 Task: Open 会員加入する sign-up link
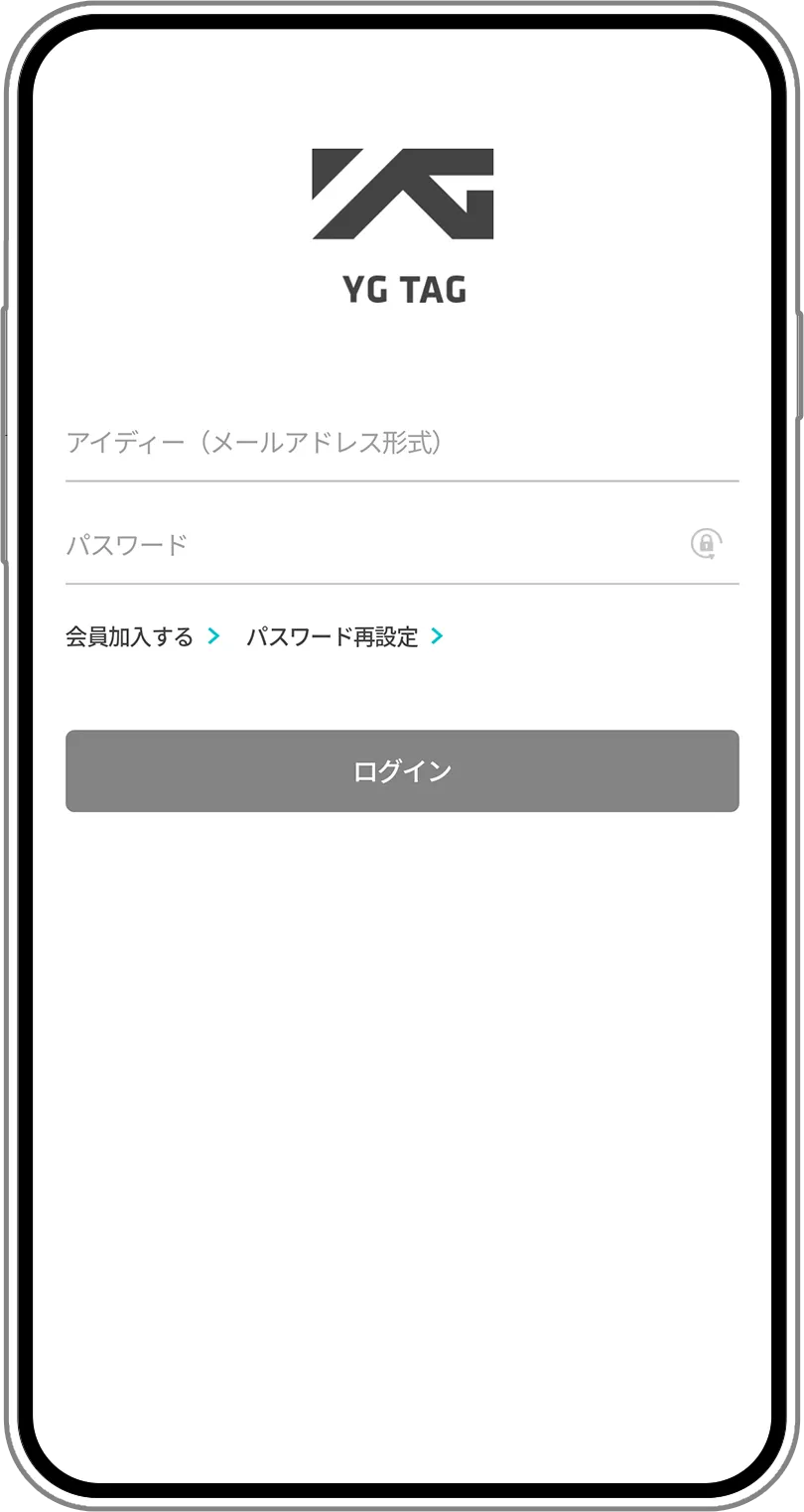[142, 637]
